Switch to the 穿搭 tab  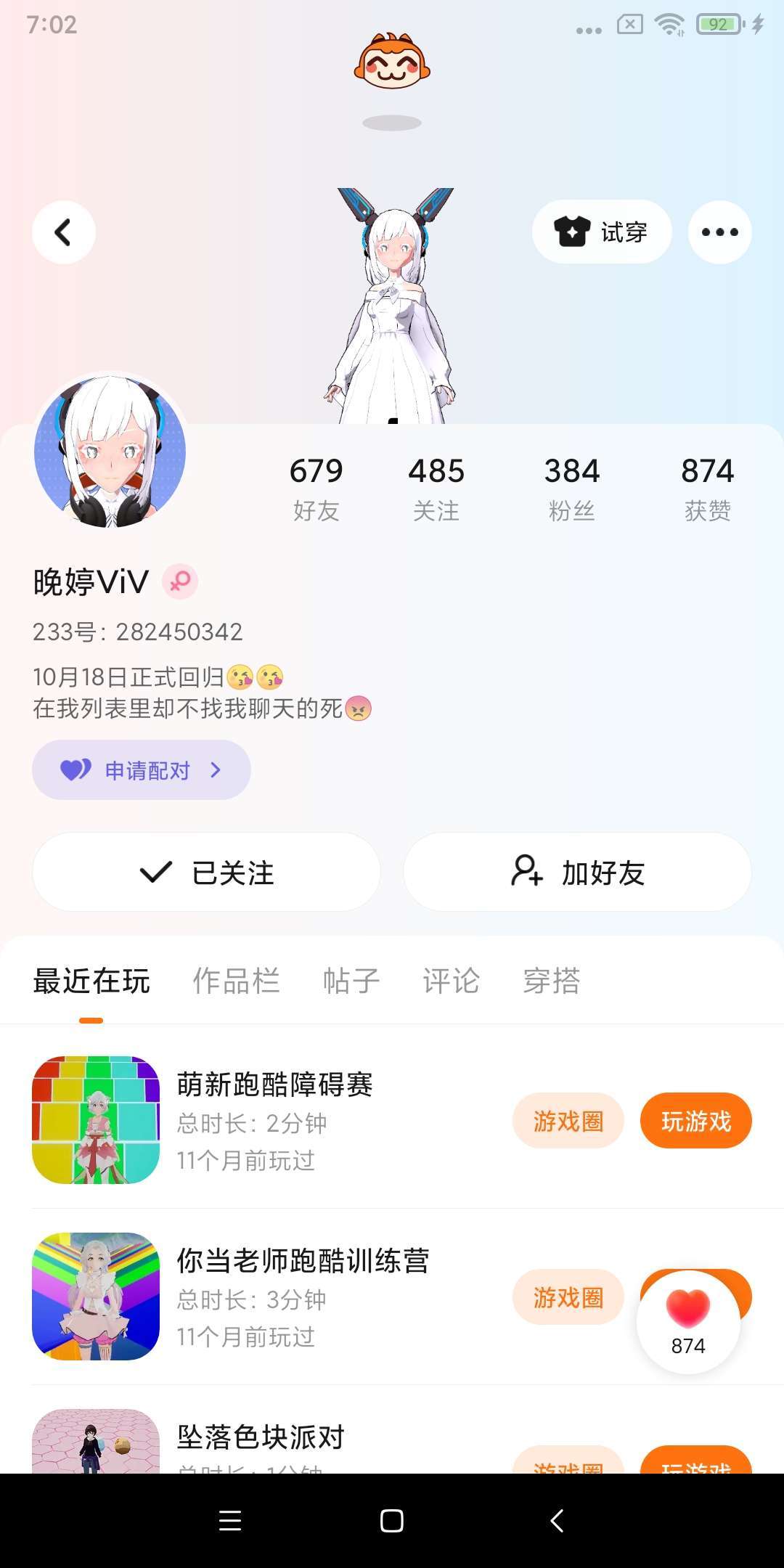coord(552,981)
